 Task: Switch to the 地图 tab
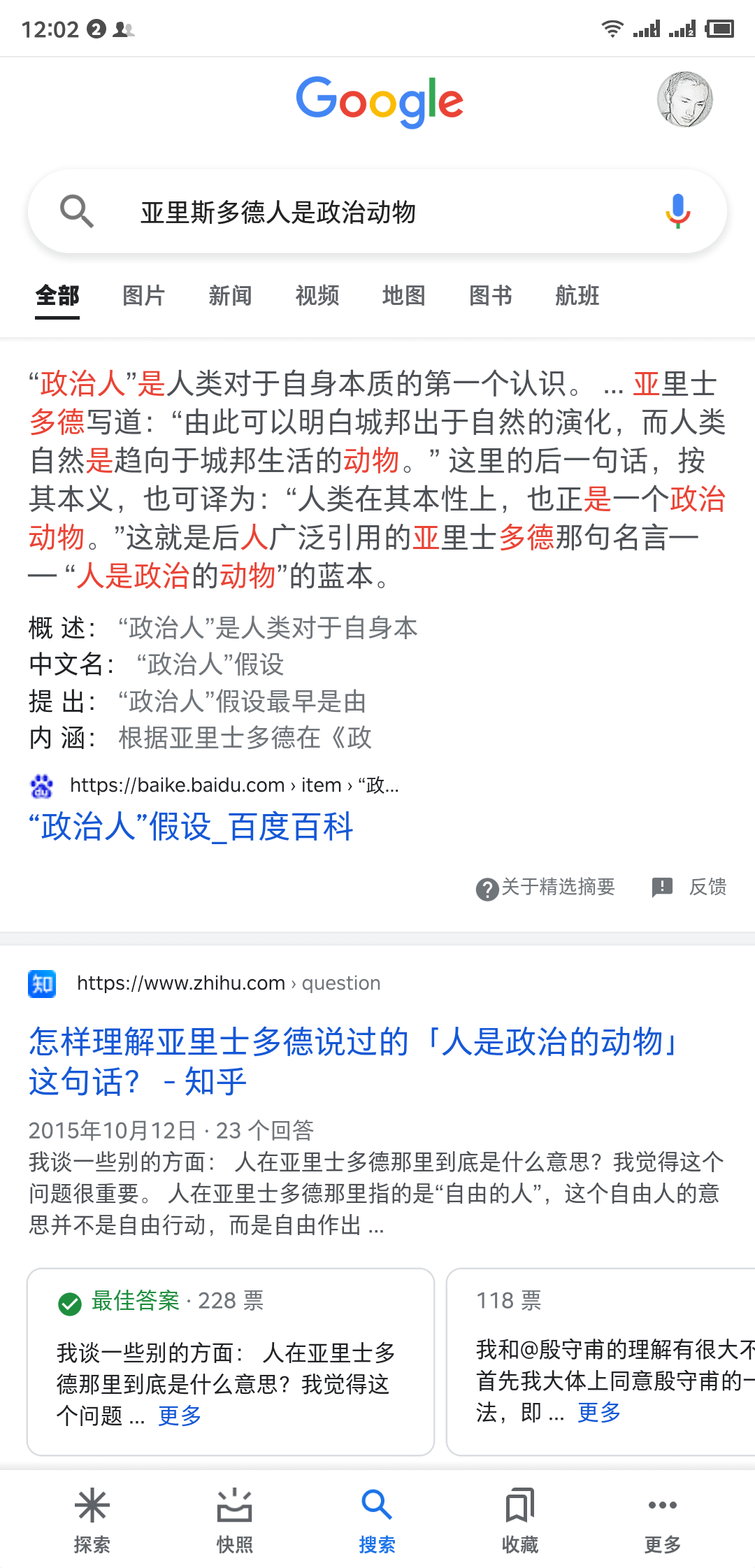point(403,296)
